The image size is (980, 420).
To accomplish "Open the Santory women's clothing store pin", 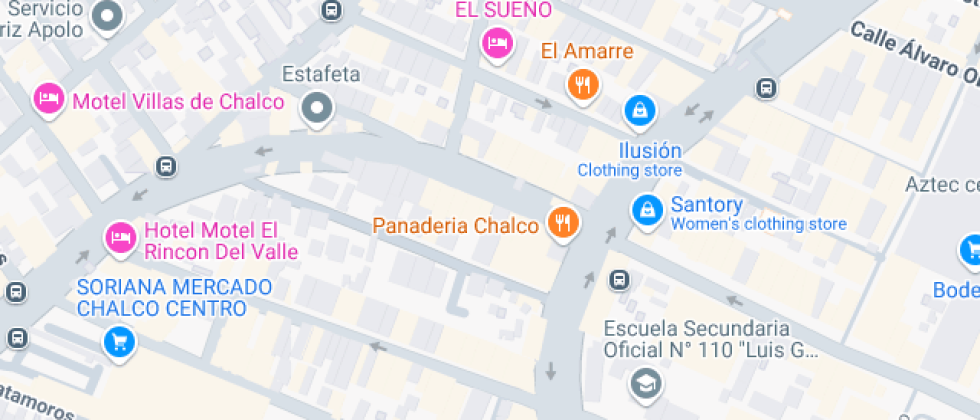I will tap(648, 210).
